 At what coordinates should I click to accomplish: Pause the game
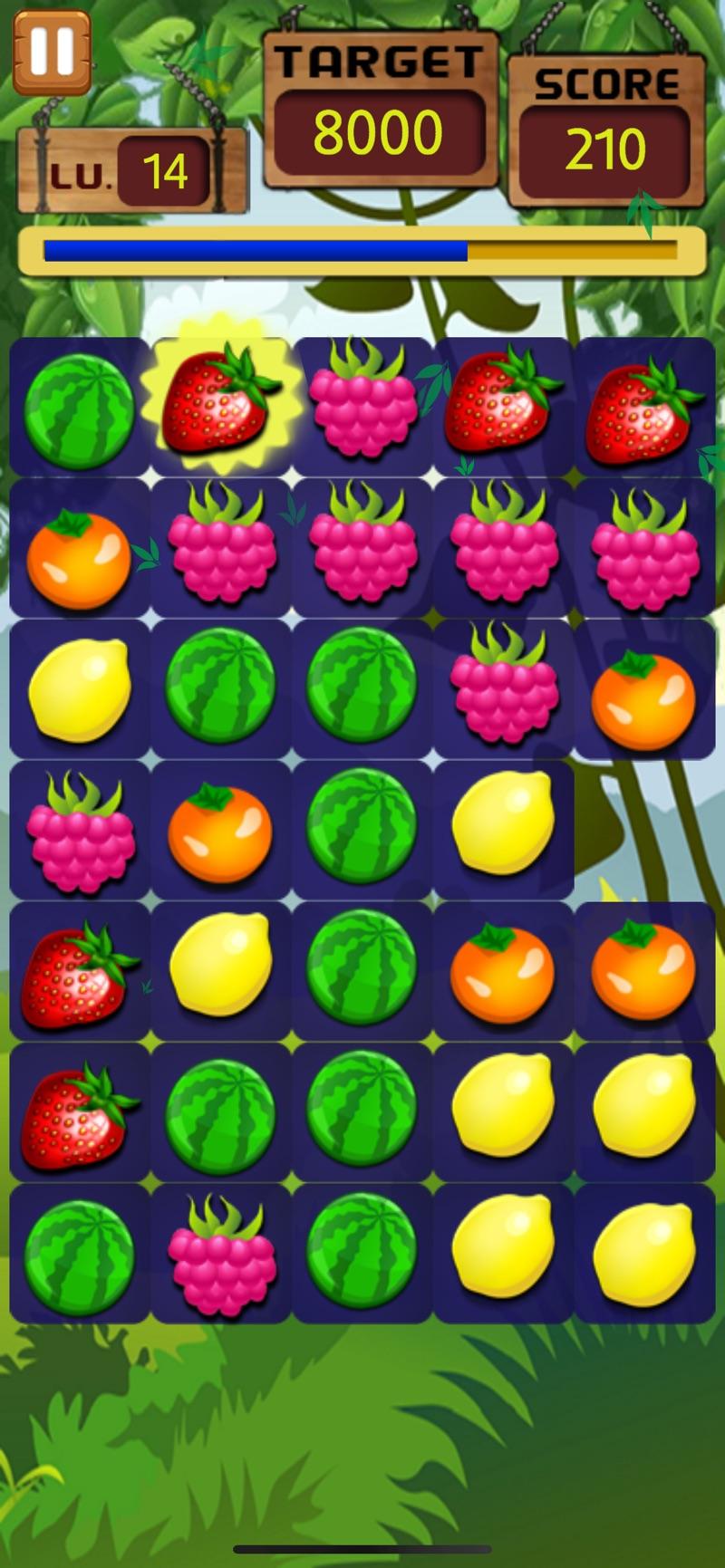click(52, 52)
